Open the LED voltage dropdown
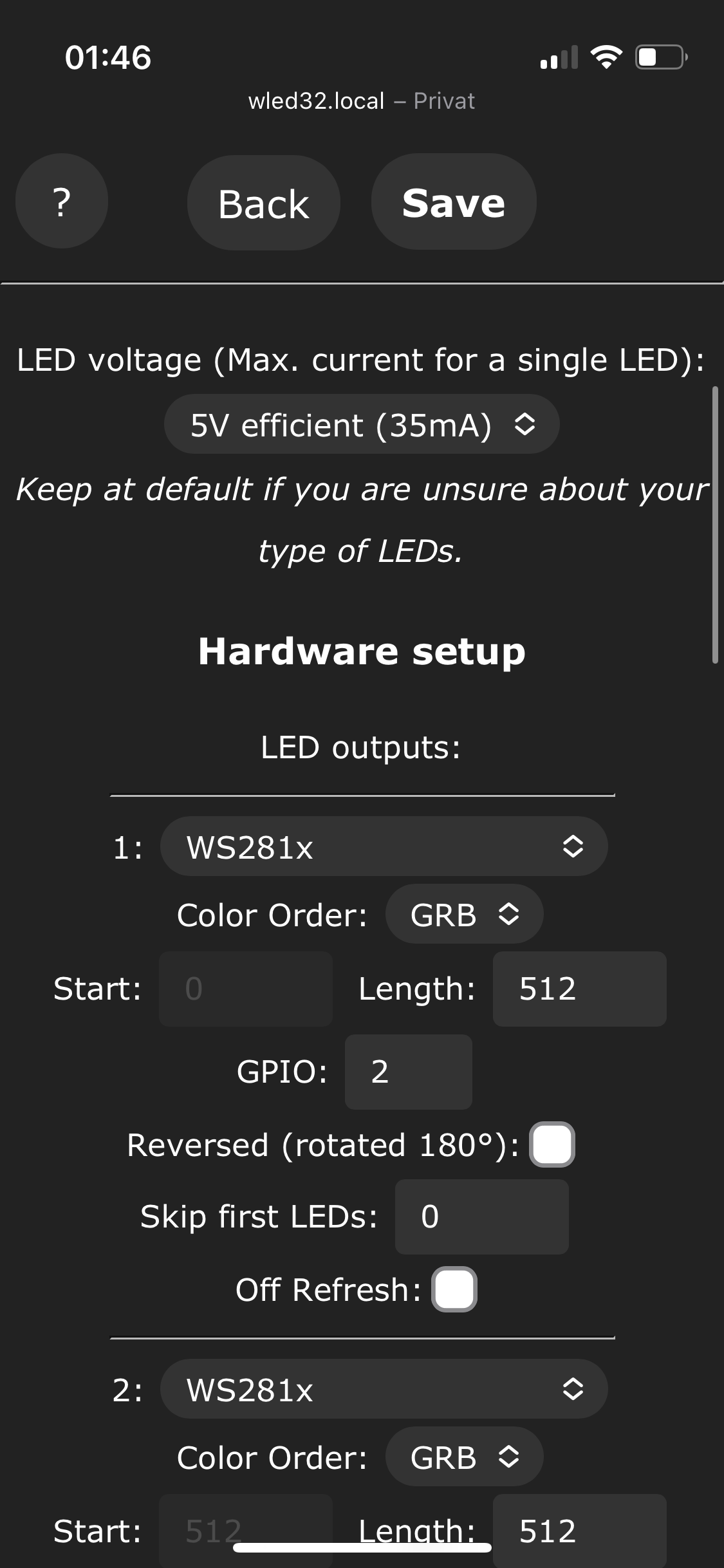 [362, 424]
